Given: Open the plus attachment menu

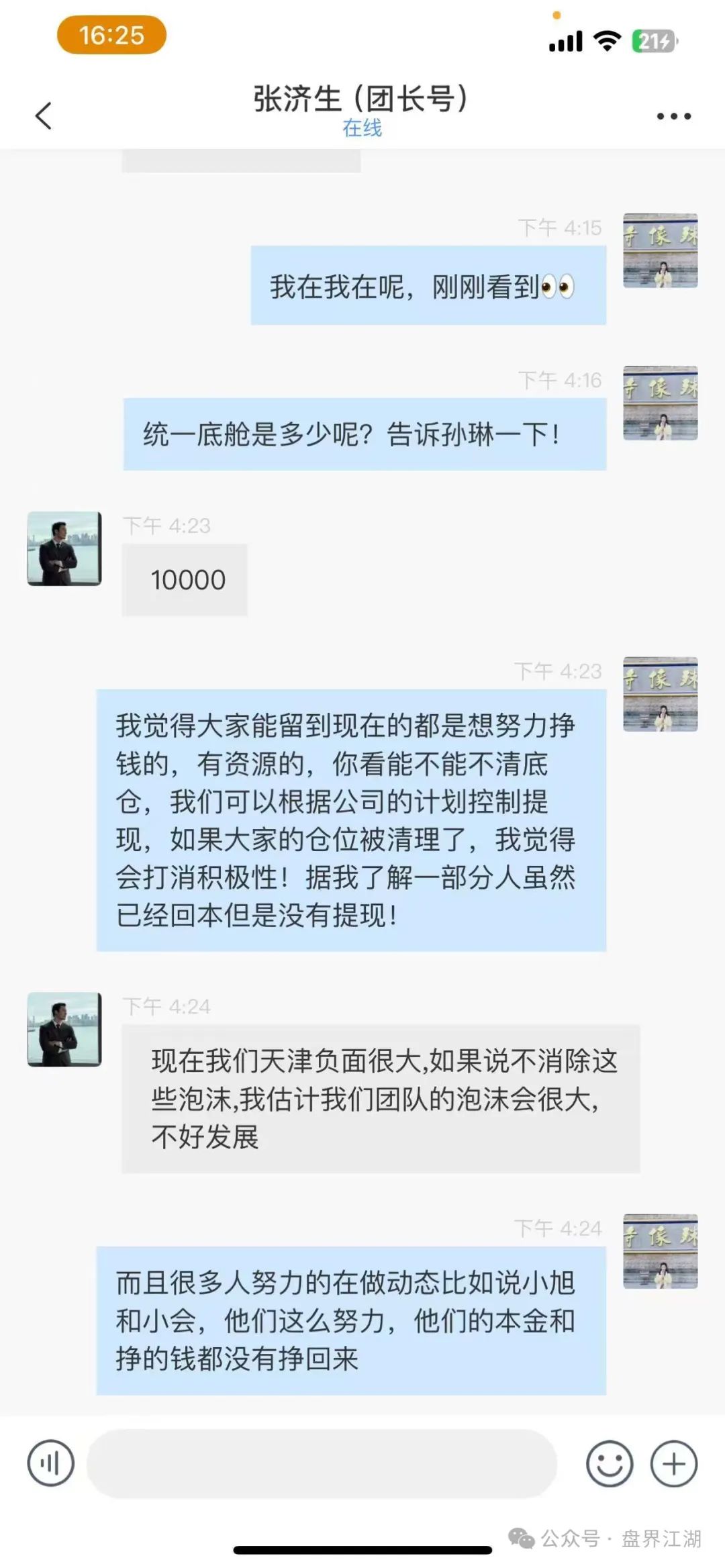Looking at the screenshot, I should pos(674,1463).
